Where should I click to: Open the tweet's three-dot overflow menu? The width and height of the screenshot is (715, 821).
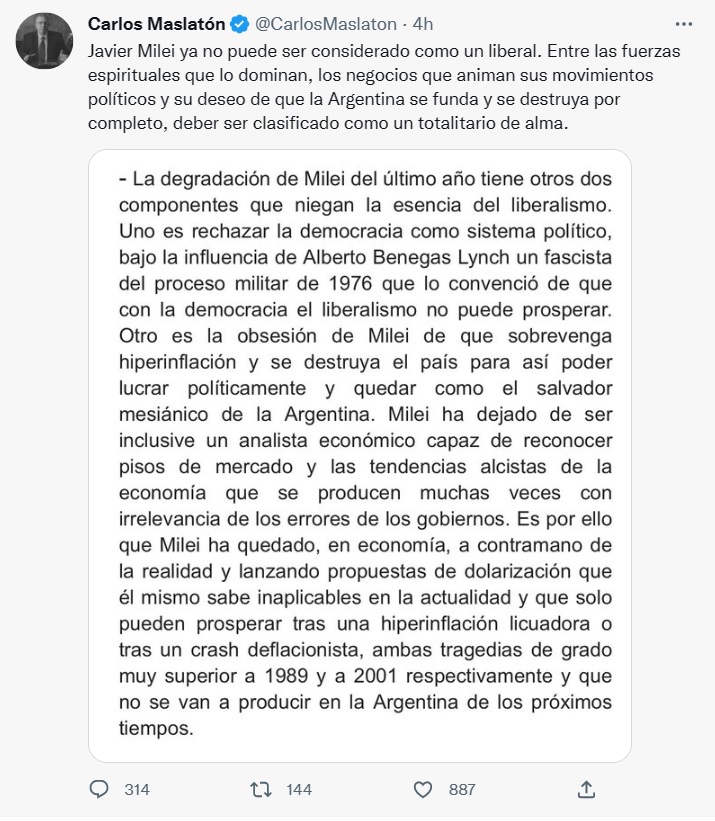coord(684,23)
